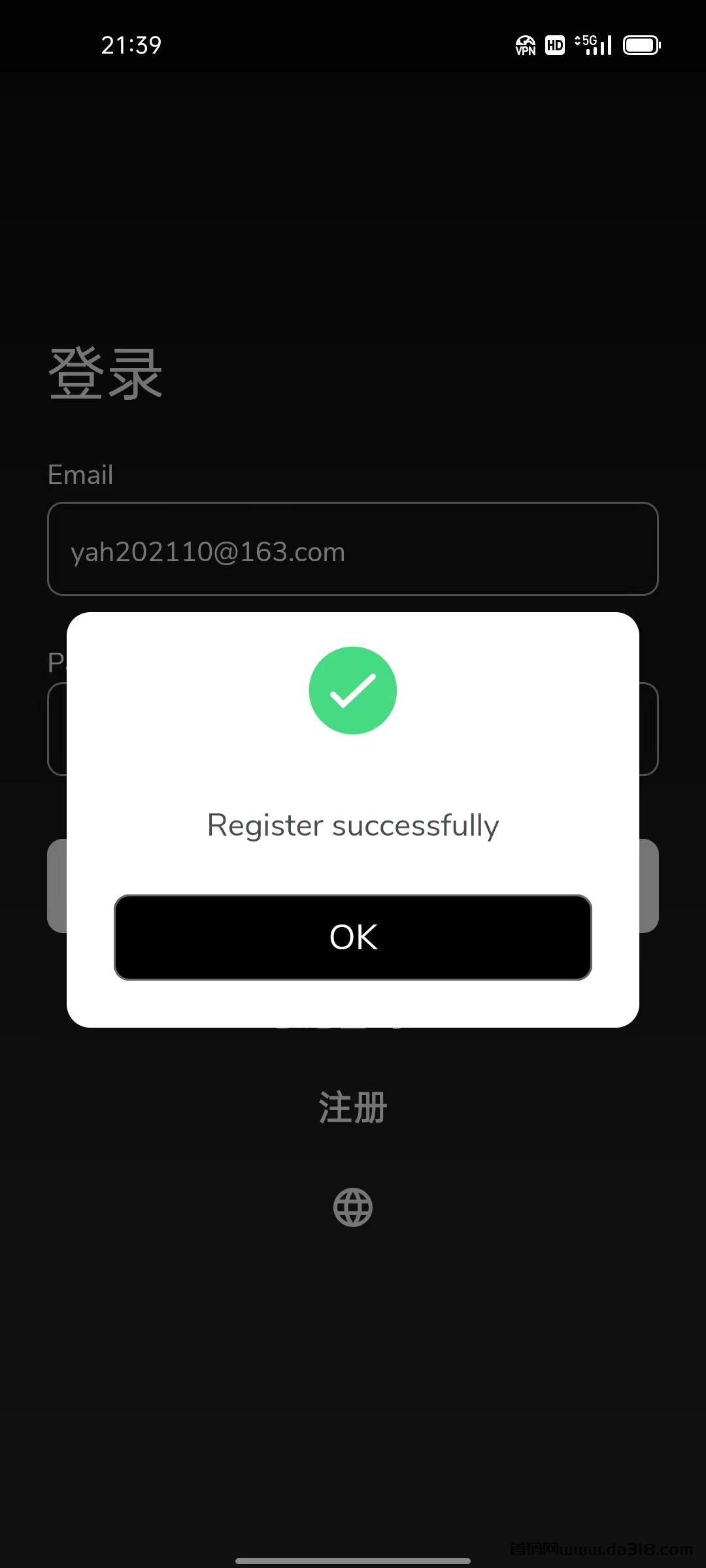Confirm the dialog with OK
Image resolution: width=706 pixels, height=1568 pixels.
point(353,937)
